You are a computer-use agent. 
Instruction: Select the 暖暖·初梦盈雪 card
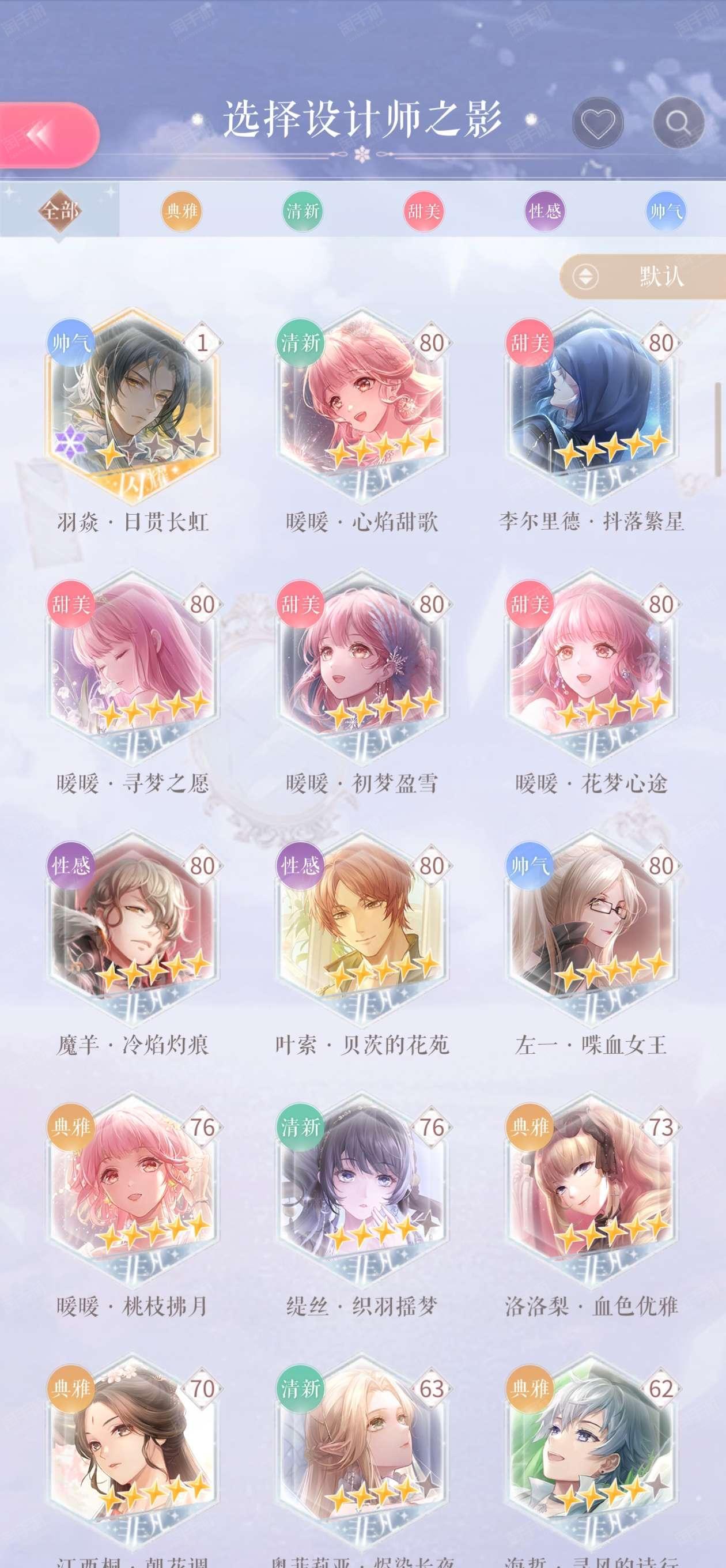click(362, 683)
